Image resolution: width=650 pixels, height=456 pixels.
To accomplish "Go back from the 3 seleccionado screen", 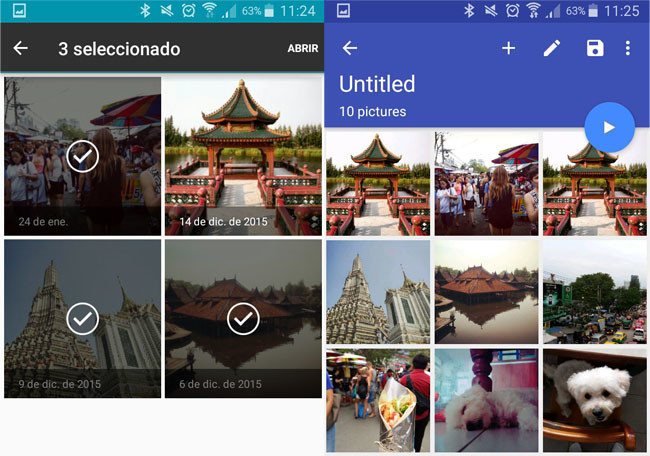I will [20, 48].
